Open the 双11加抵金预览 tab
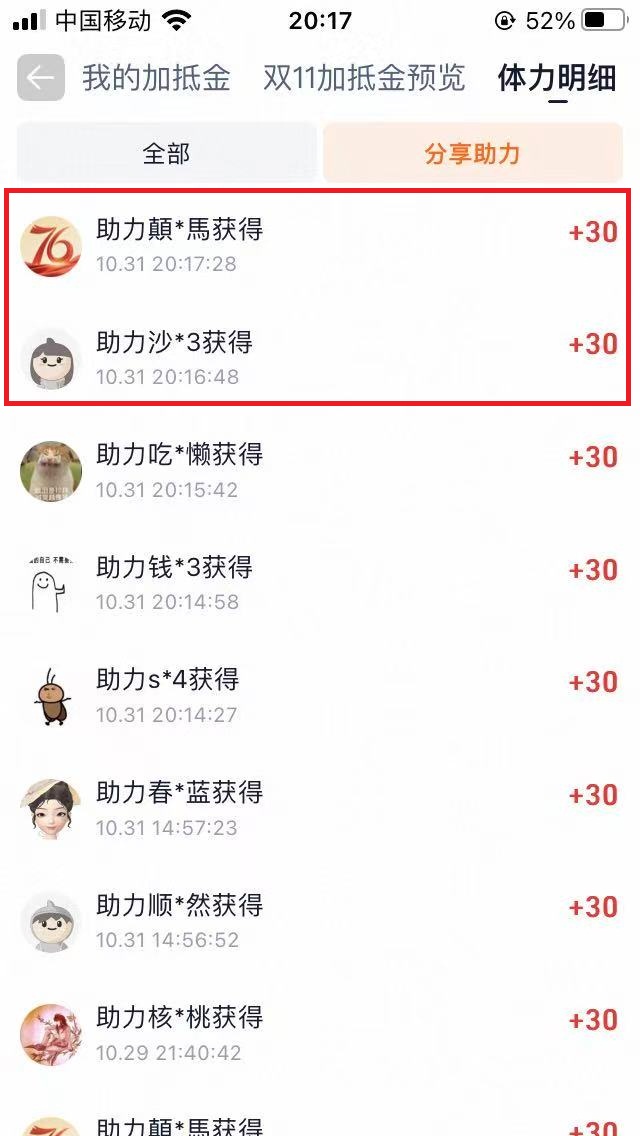Image resolution: width=640 pixels, height=1136 pixels. (x=364, y=78)
